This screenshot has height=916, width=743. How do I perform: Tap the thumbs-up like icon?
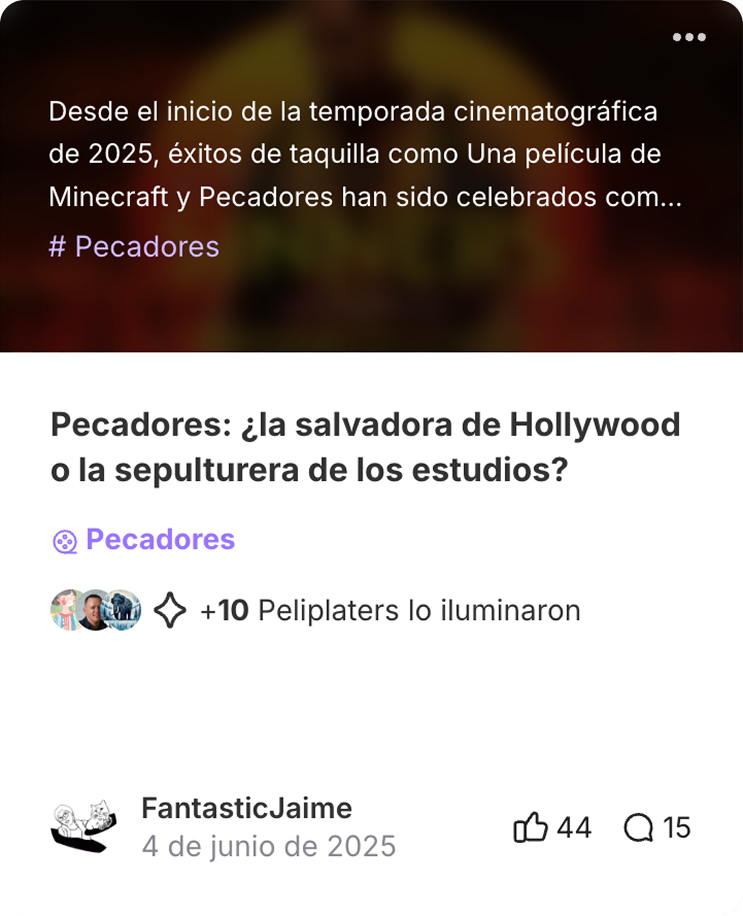[x=529, y=827]
